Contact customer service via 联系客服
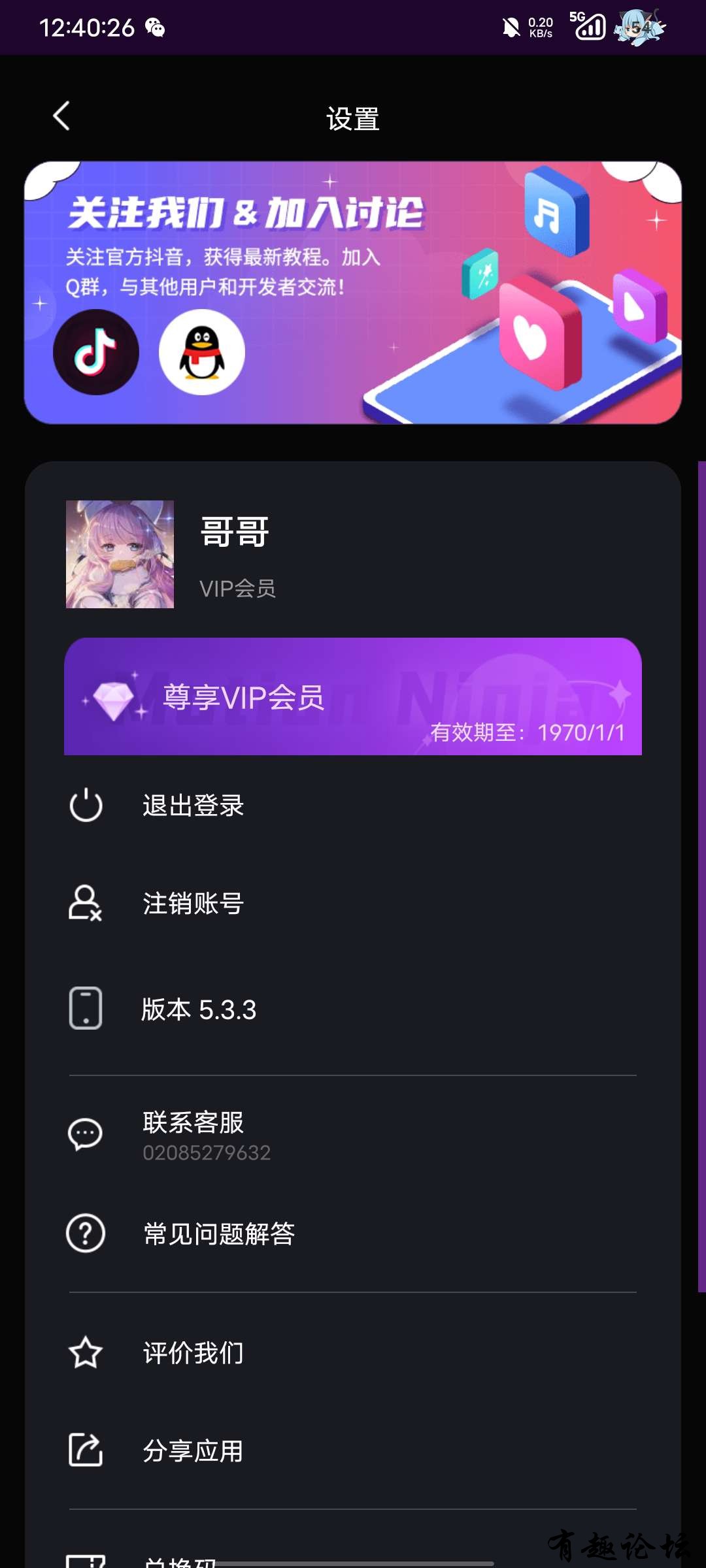The image size is (706, 1568). tap(193, 1135)
